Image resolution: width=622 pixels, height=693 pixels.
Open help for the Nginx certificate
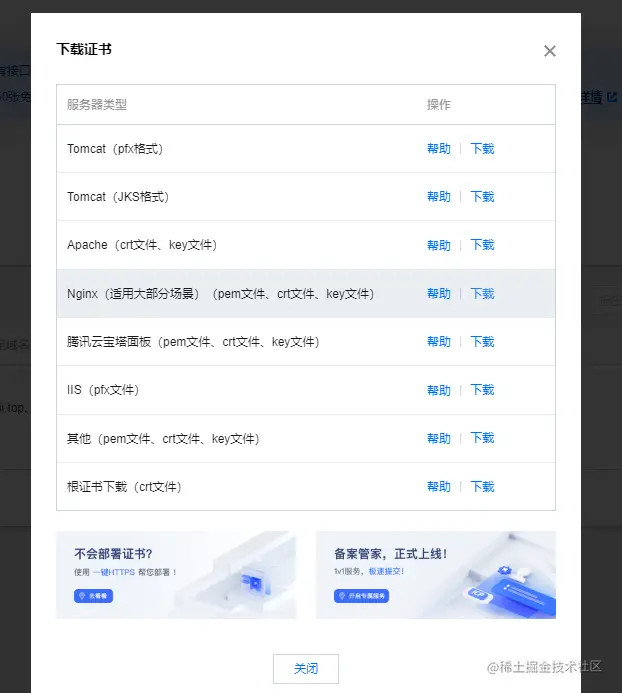coord(438,294)
